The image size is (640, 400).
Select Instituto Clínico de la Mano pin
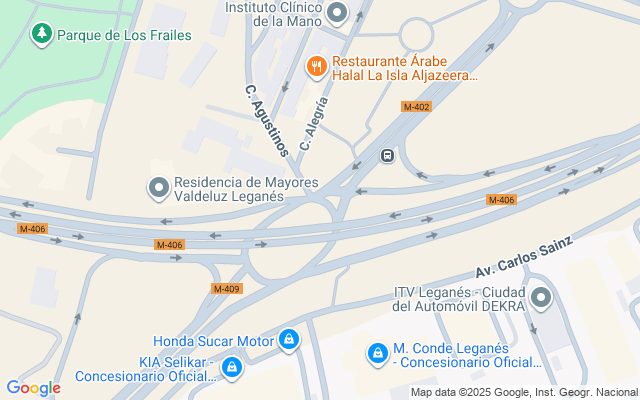[x=337, y=13]
